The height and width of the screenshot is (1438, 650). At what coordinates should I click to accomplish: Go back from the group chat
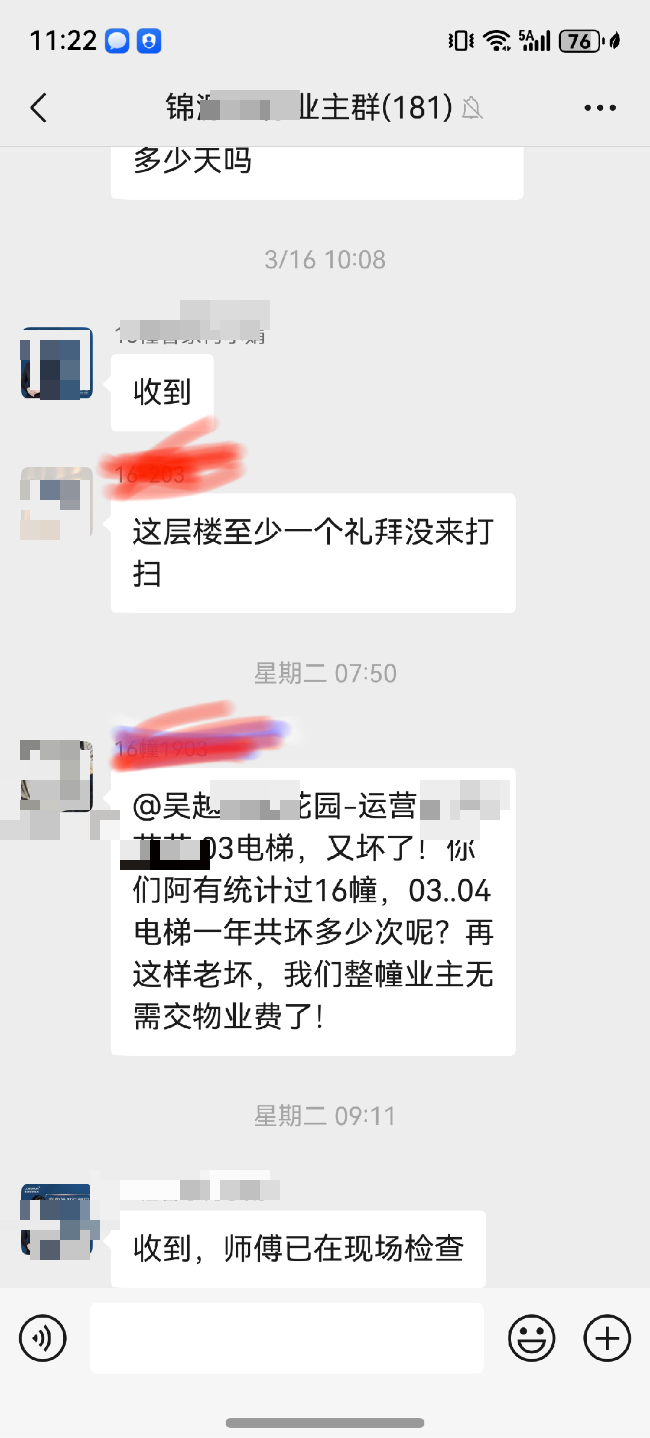38,108
